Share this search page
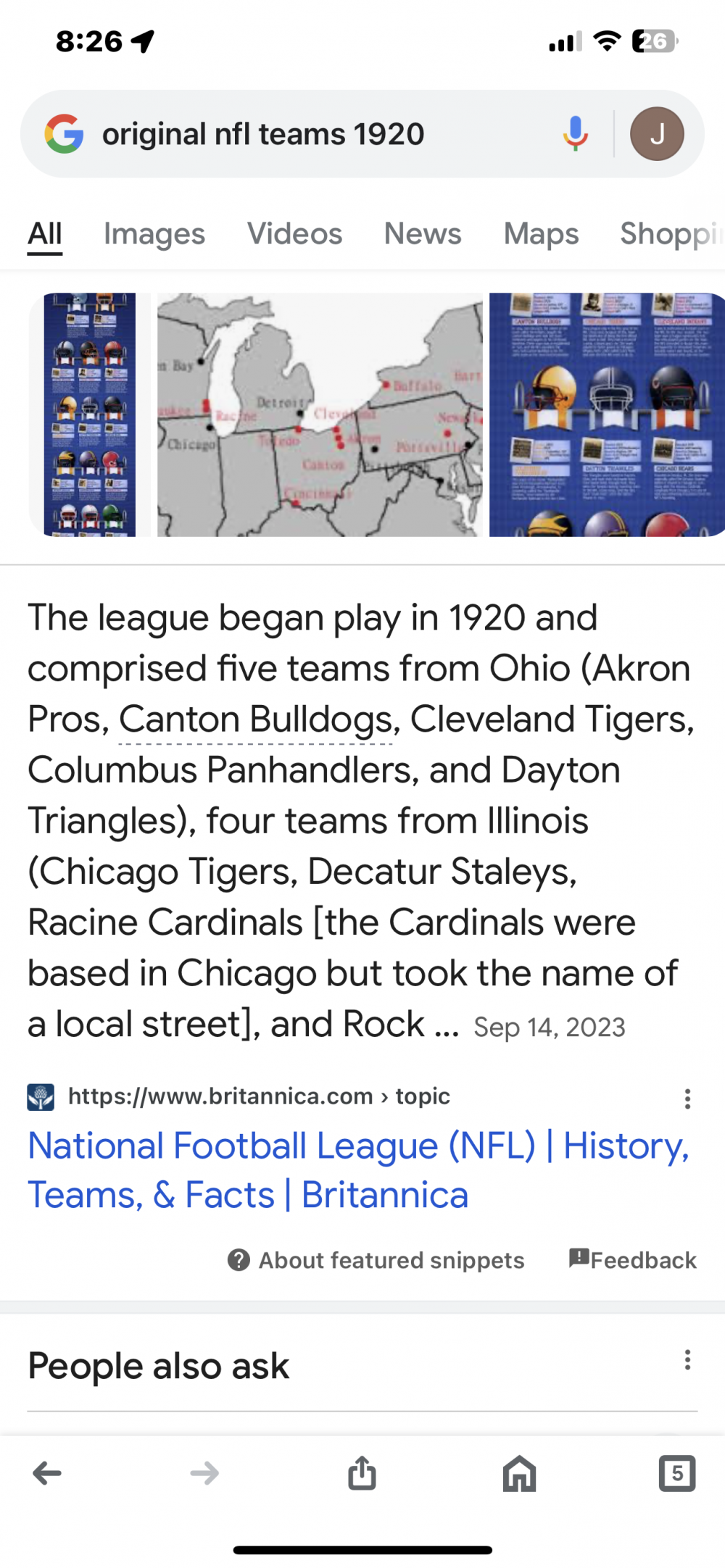The height and width of the screenshot is (1568, 725). 362,1473
